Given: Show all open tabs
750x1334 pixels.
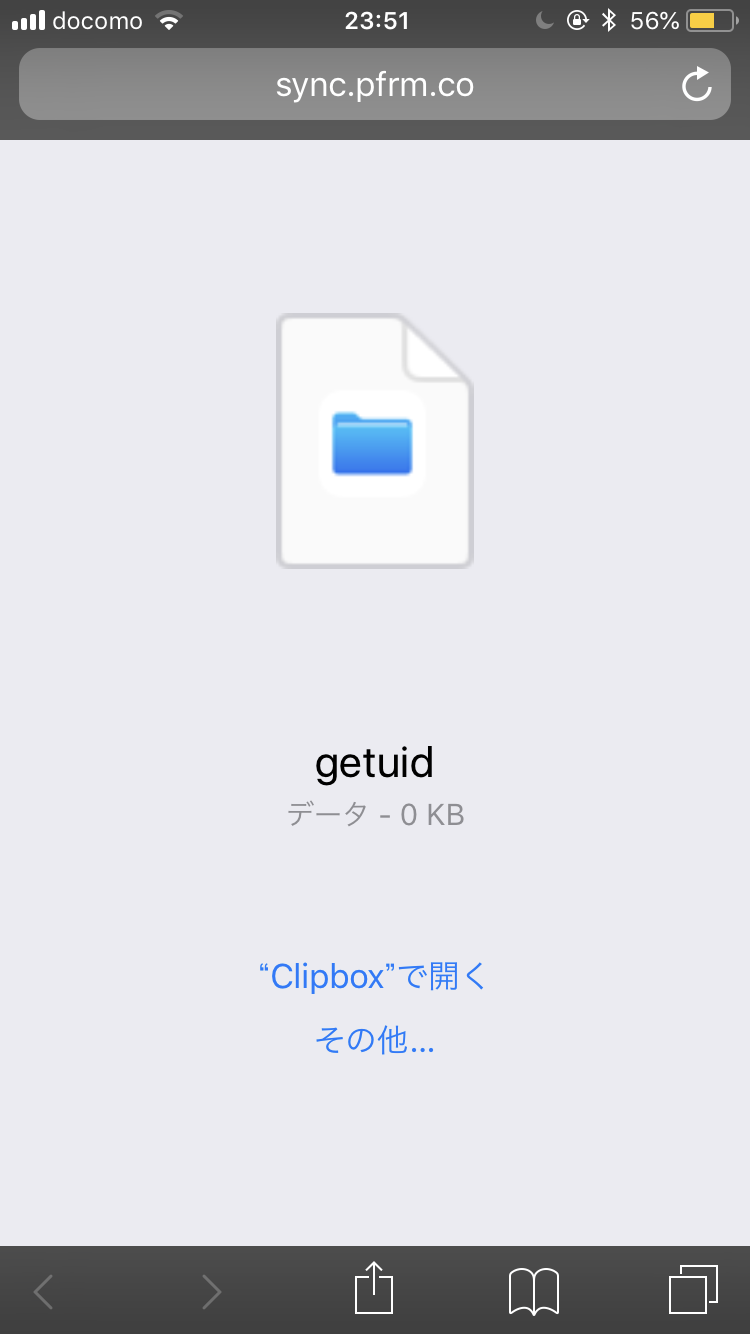Looking at the screenshot, I should [x=692, y=1290].
